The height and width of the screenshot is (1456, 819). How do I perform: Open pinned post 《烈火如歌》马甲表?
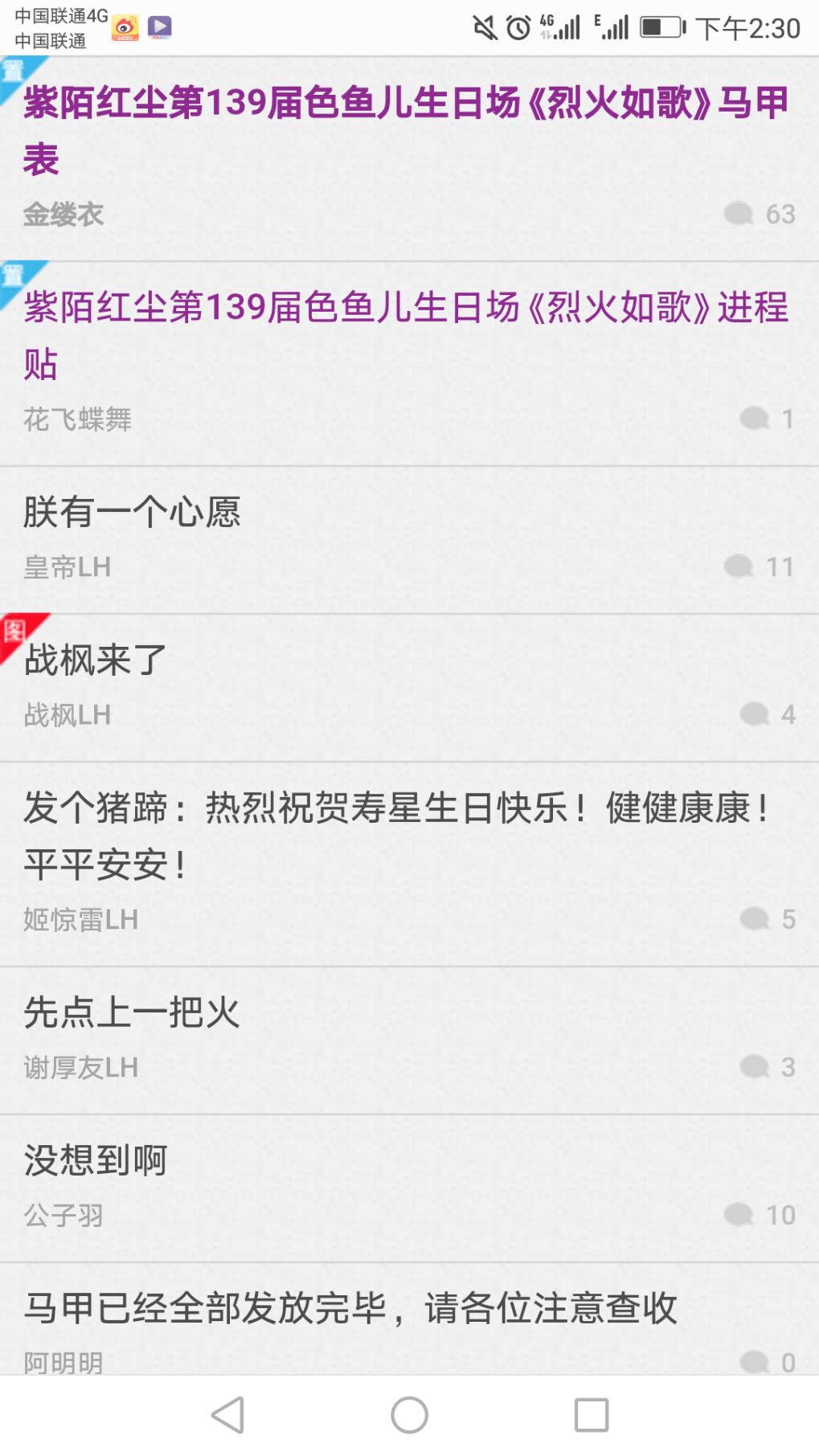click(x=406, y=131)
